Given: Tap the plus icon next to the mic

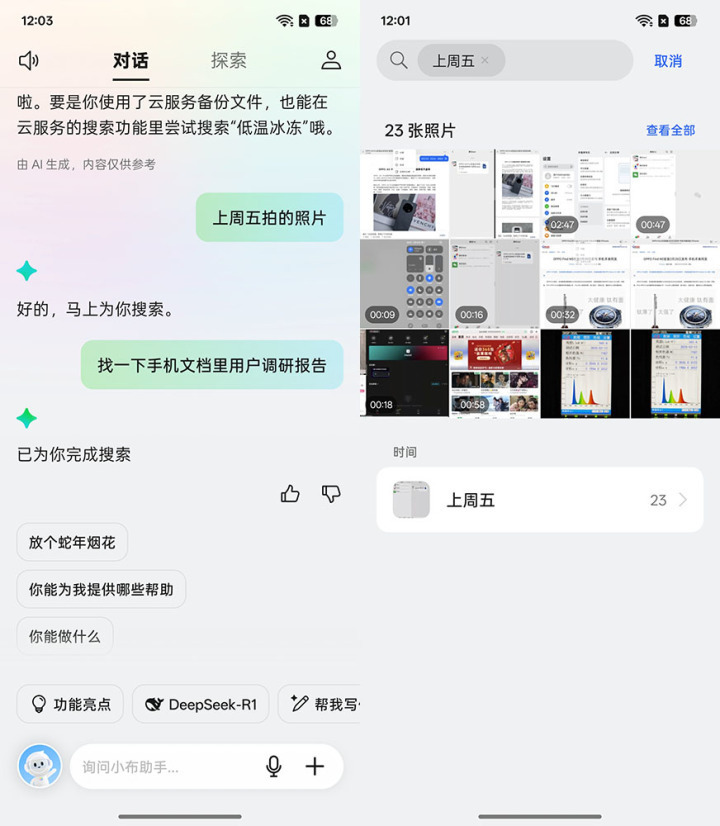Looking at the screenshot, I should click(315, 765).
